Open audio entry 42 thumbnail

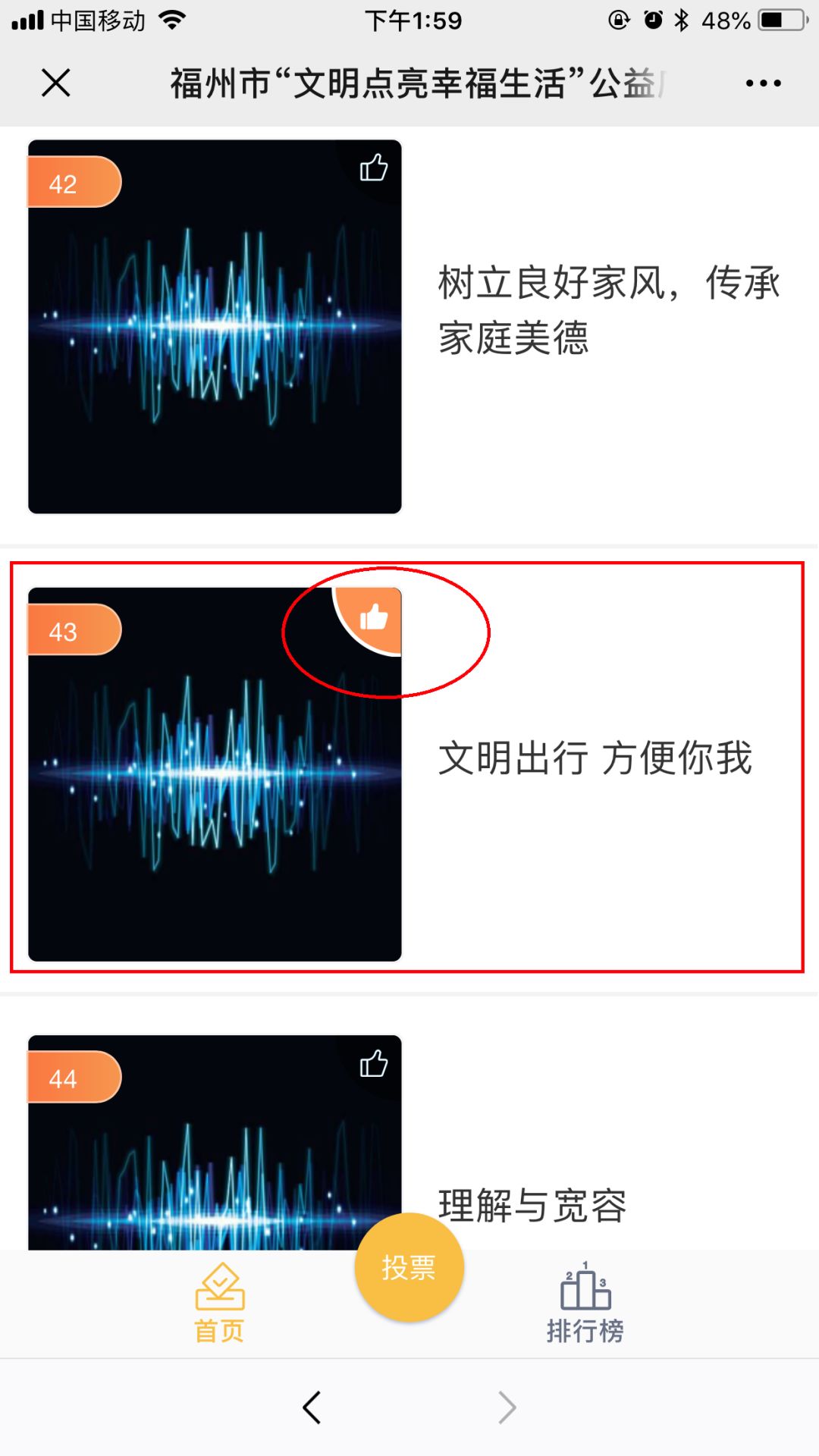(x=215, y=334)
